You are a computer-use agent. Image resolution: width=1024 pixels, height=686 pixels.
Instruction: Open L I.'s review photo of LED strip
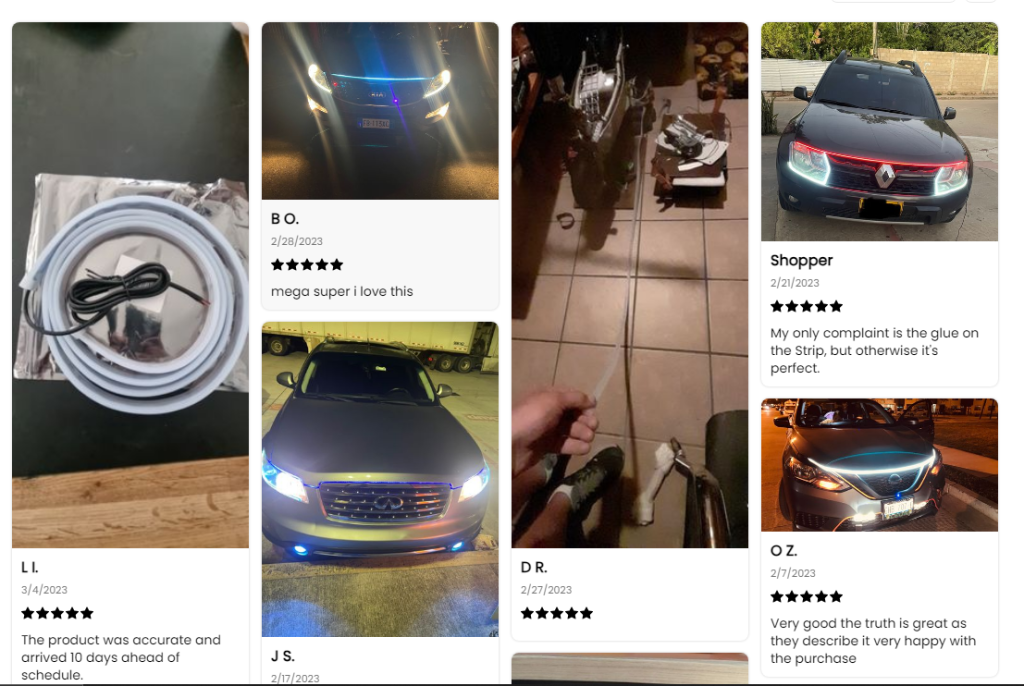coord(130,285)
